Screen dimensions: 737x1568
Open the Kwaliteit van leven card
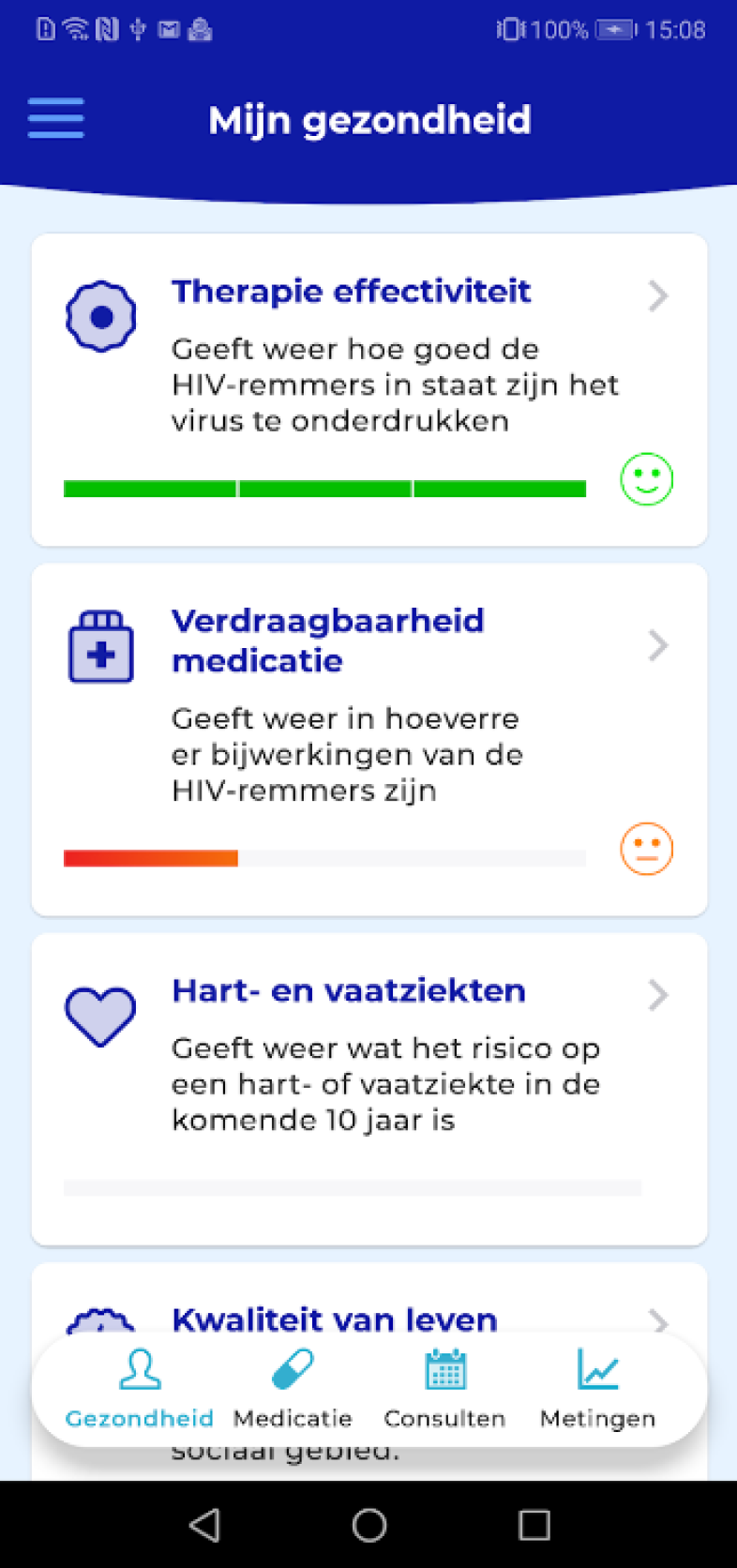pyautogui.click(x=369, y=1299)
